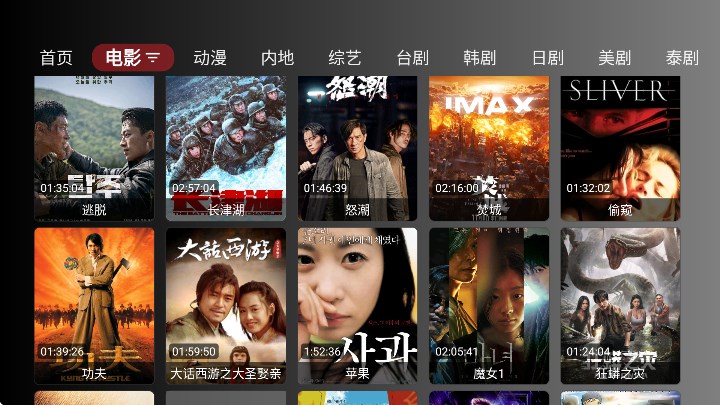Viewport: 720px width, 405px height.
Task: Switch to the 首页 tab
Action: point(56,58)
